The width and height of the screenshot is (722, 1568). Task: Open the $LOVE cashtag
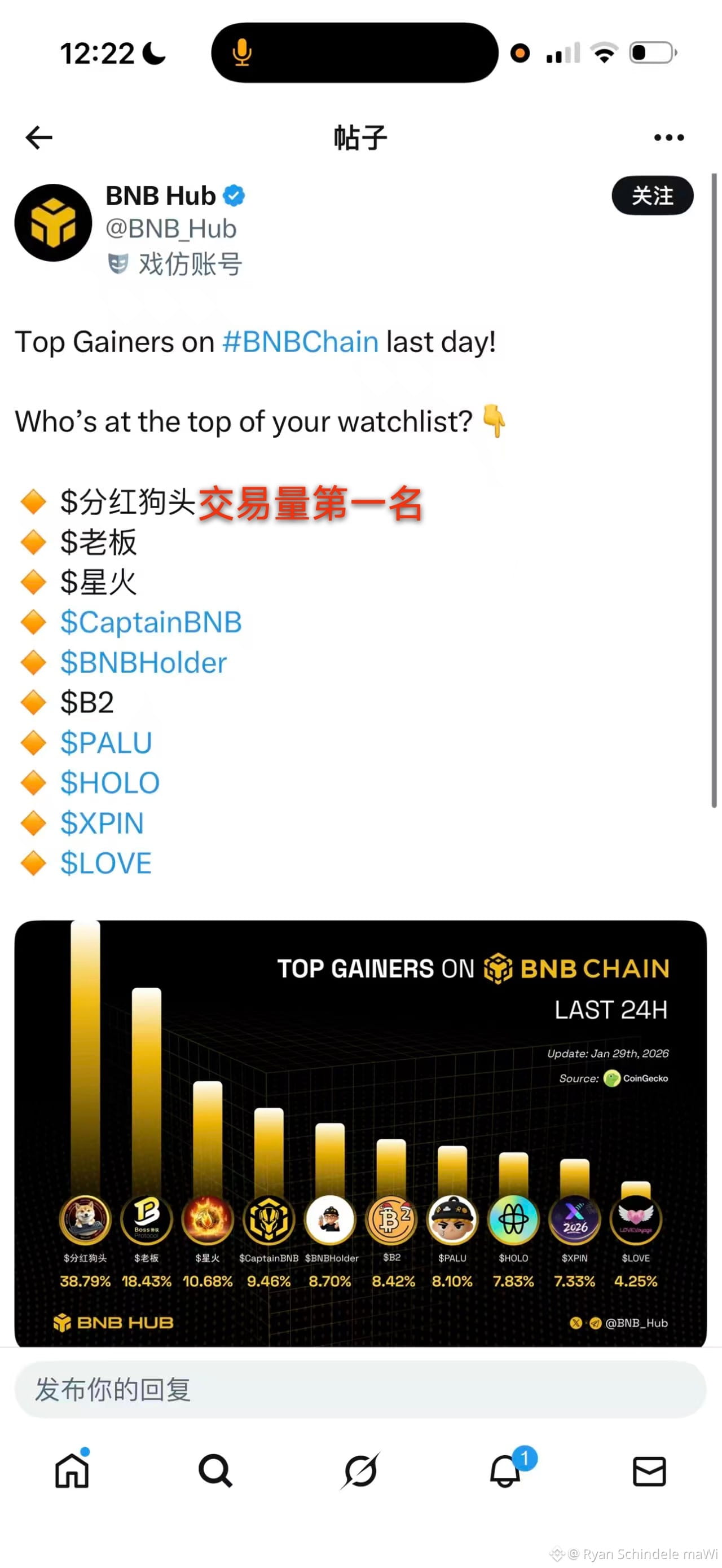click(x=106, y=863)
